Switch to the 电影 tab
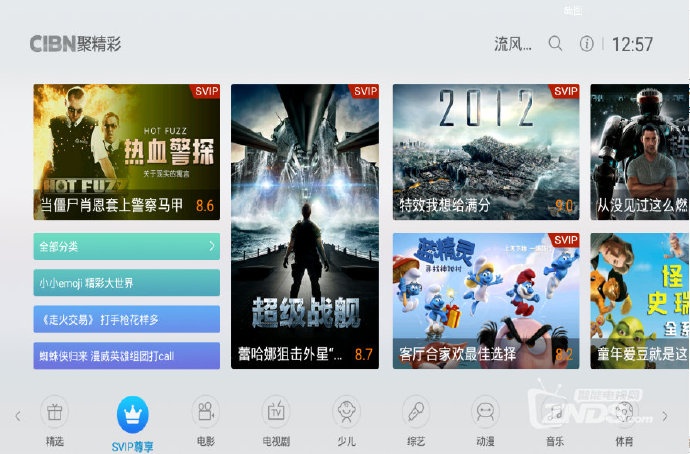This screenshot has height=454, width=690. pyautogui.click(x=206, y=420)
